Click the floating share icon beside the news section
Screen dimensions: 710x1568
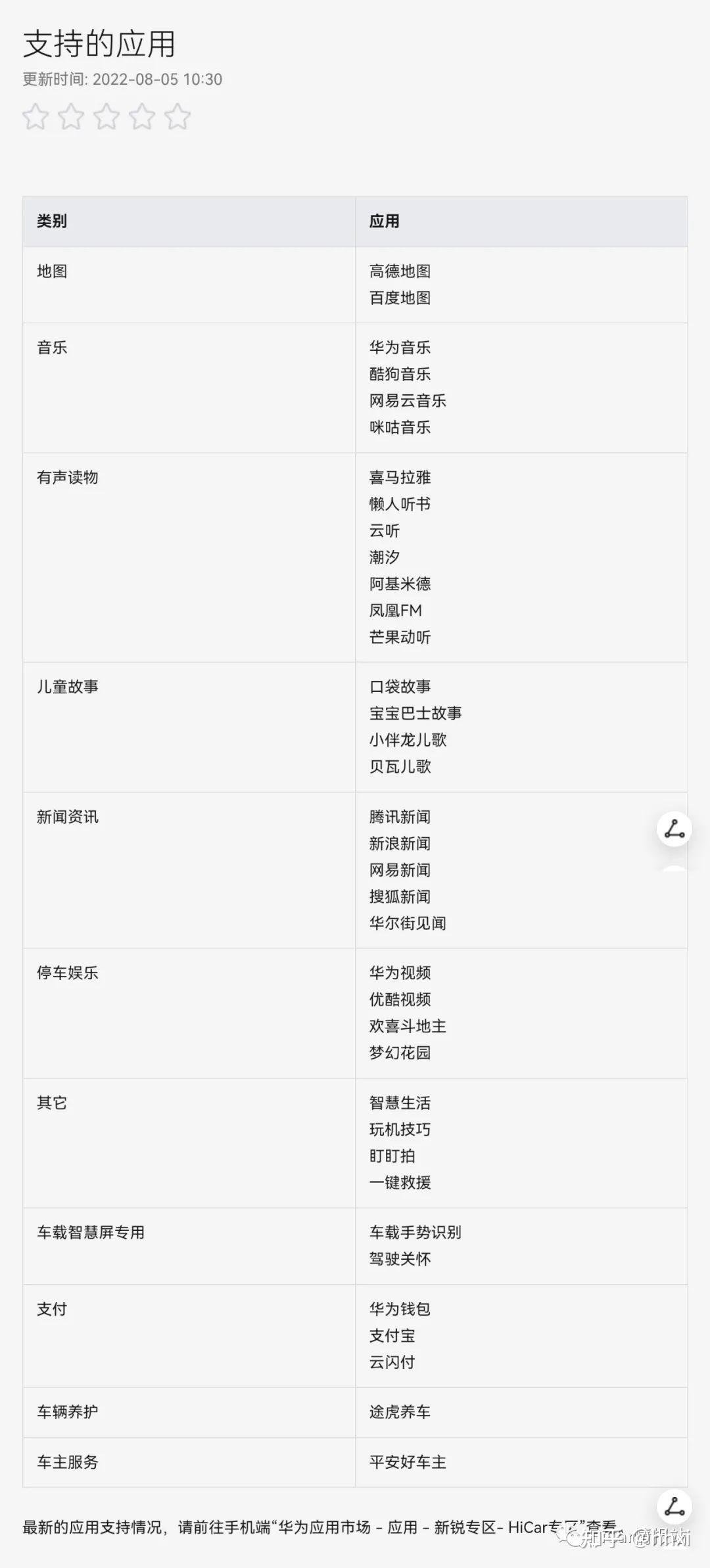(673, 829)
